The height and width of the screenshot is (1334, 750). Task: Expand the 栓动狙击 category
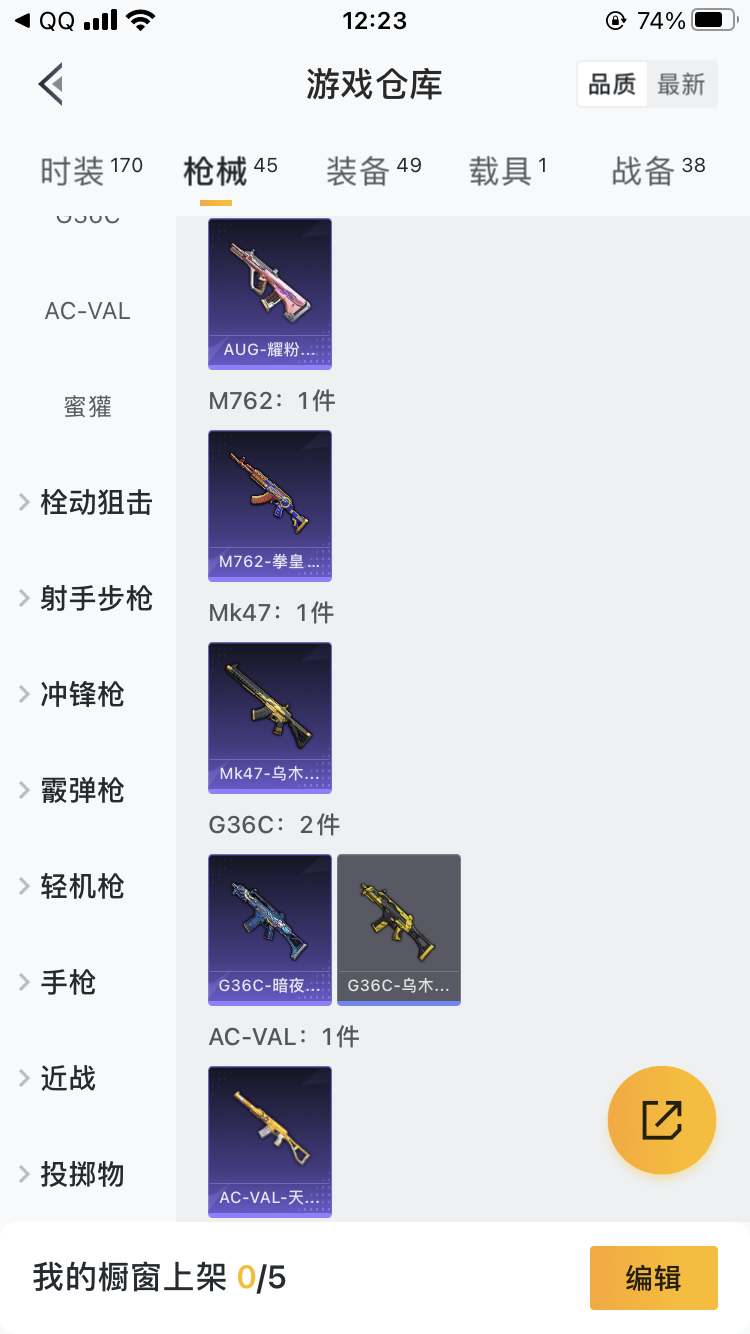[88, 503]
